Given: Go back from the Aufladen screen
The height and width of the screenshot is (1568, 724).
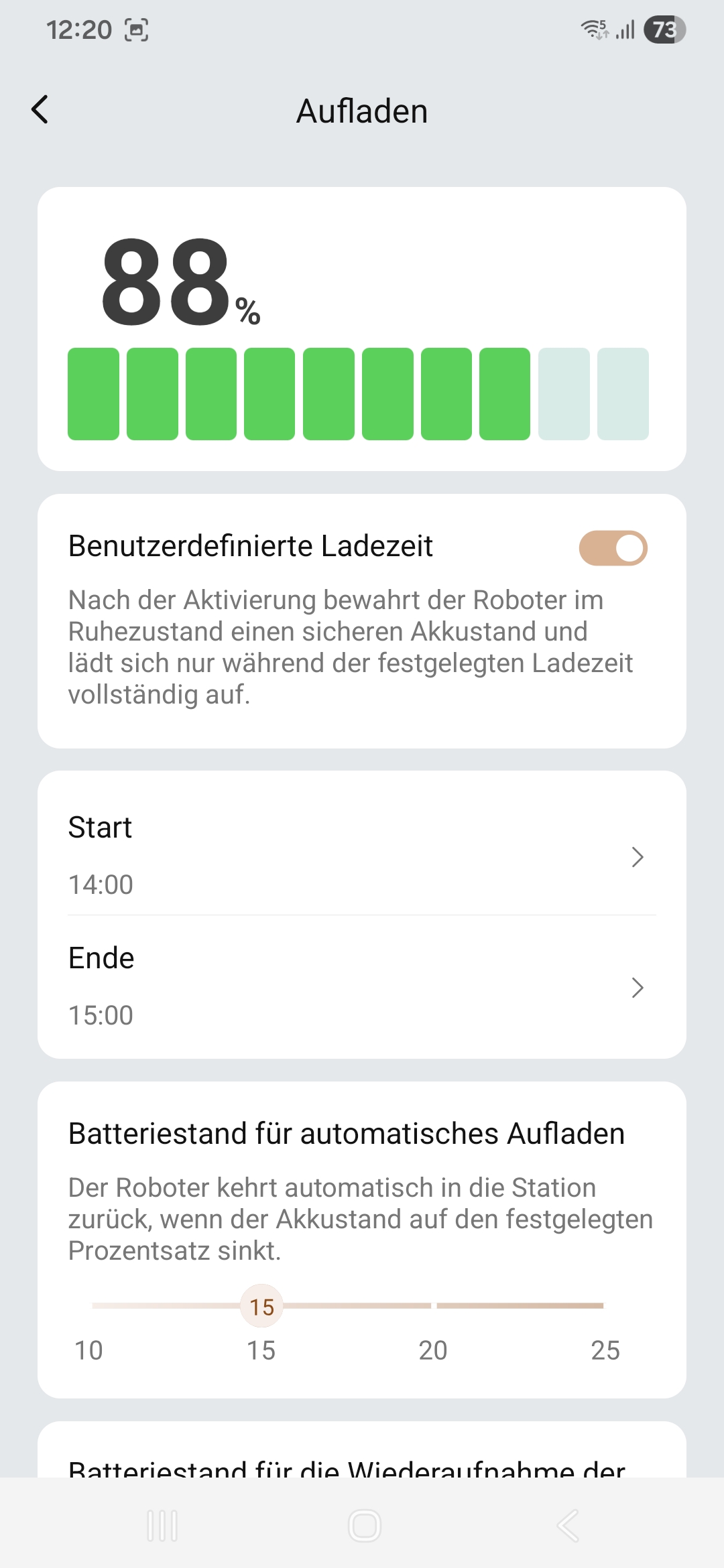Looking at the screenshot, I should coord(40,110).
